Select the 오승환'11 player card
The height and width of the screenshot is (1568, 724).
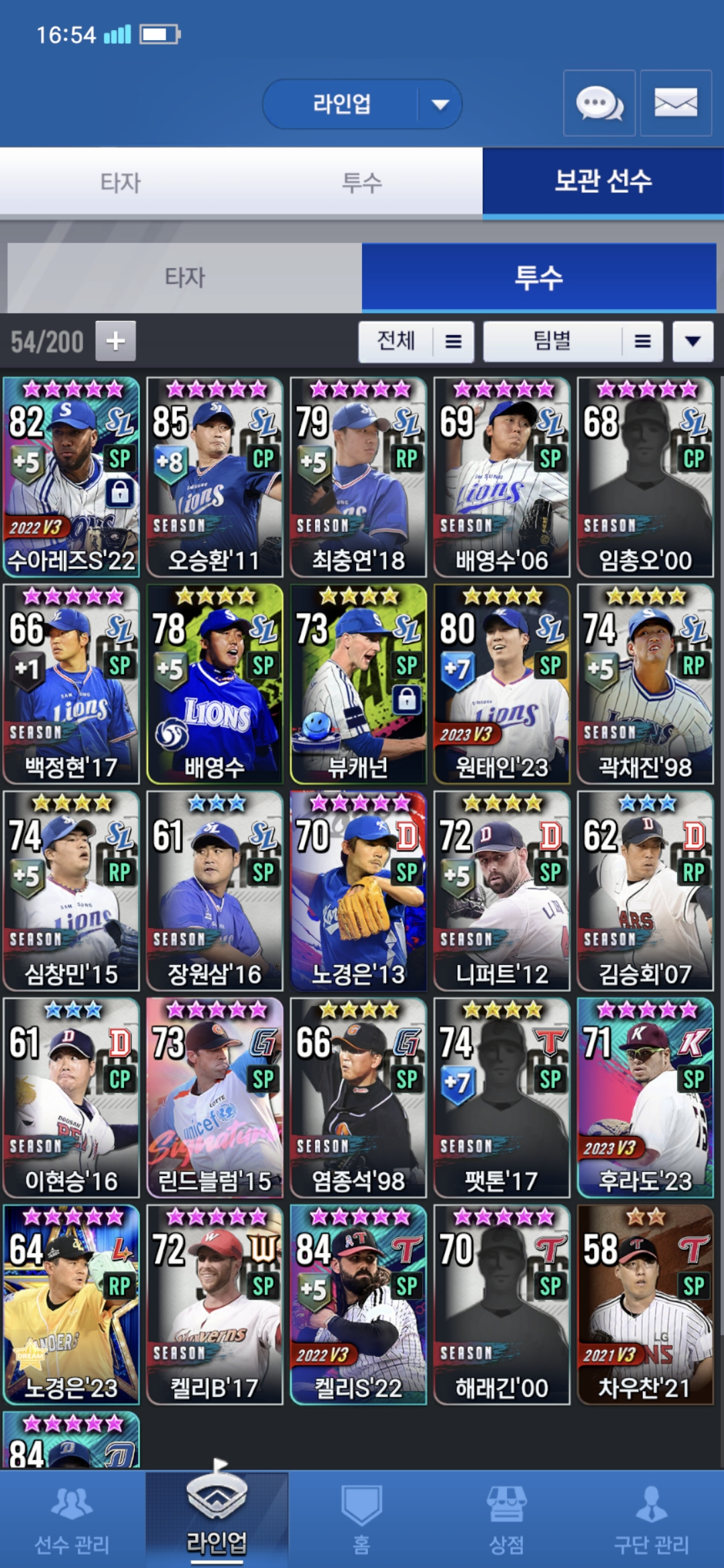coord(215,477)
